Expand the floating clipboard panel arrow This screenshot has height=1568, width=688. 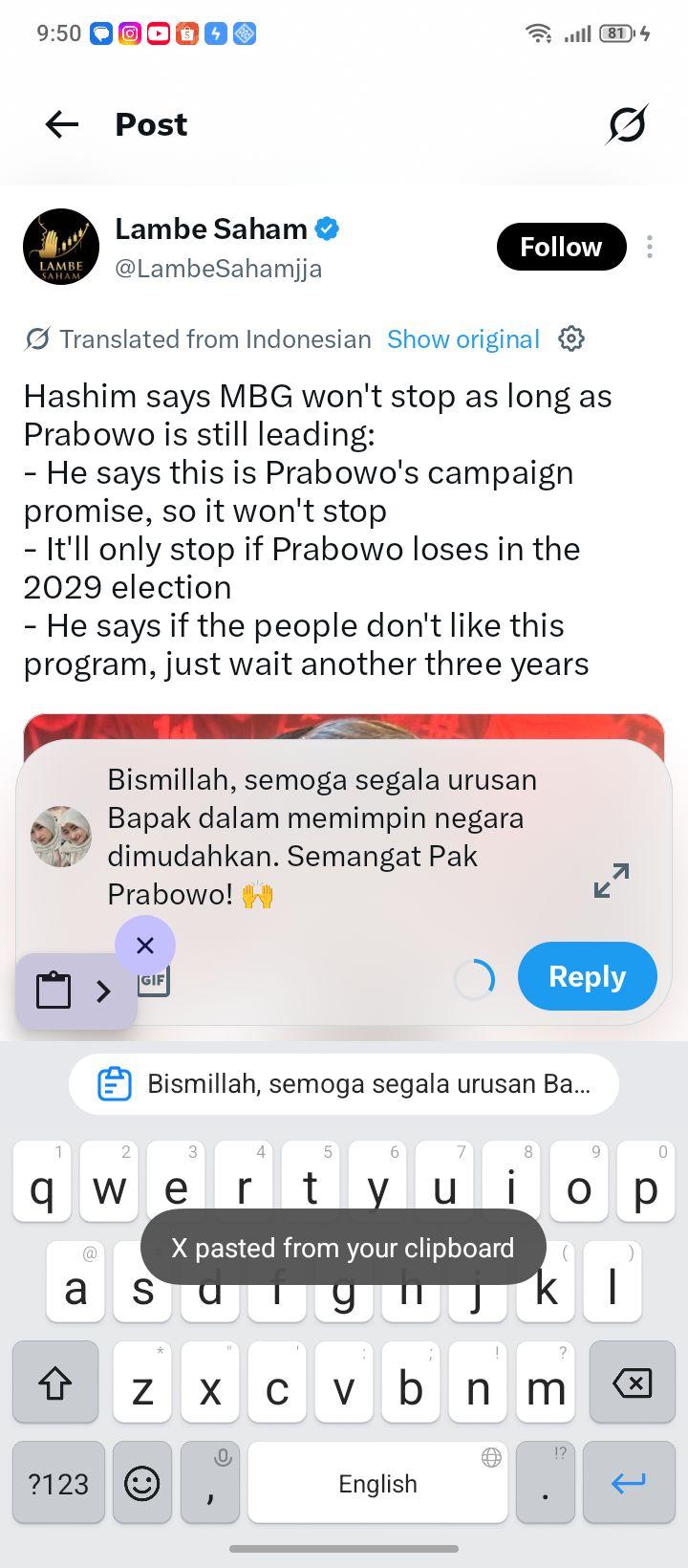click(104, 991)
